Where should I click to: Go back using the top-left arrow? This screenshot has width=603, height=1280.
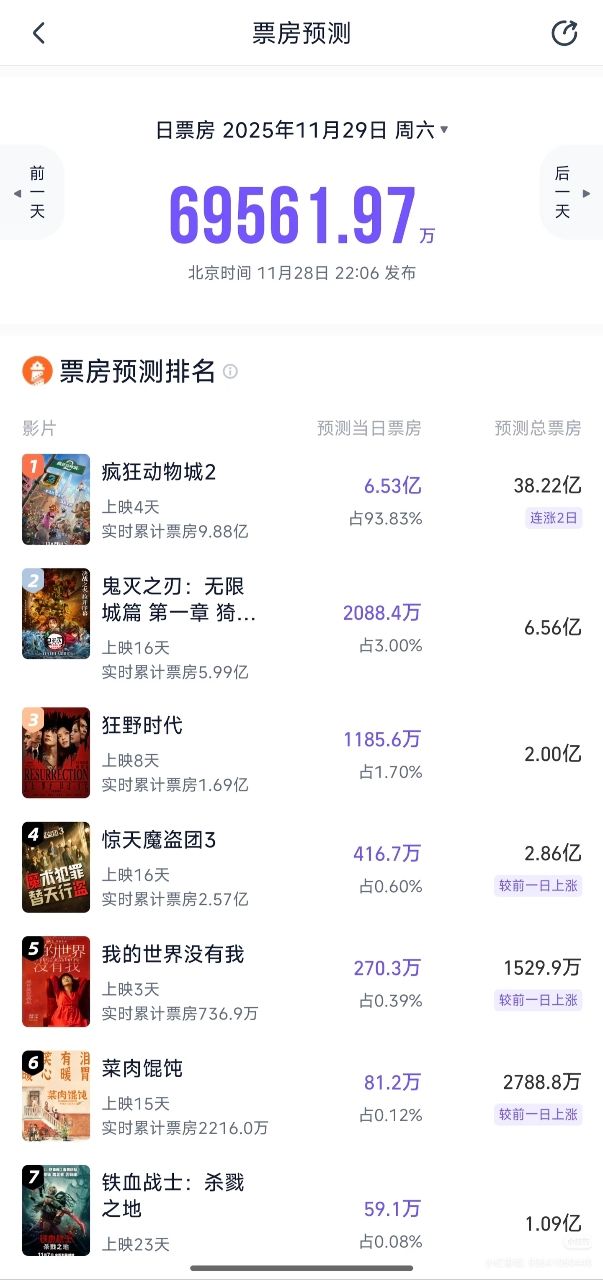39,33
